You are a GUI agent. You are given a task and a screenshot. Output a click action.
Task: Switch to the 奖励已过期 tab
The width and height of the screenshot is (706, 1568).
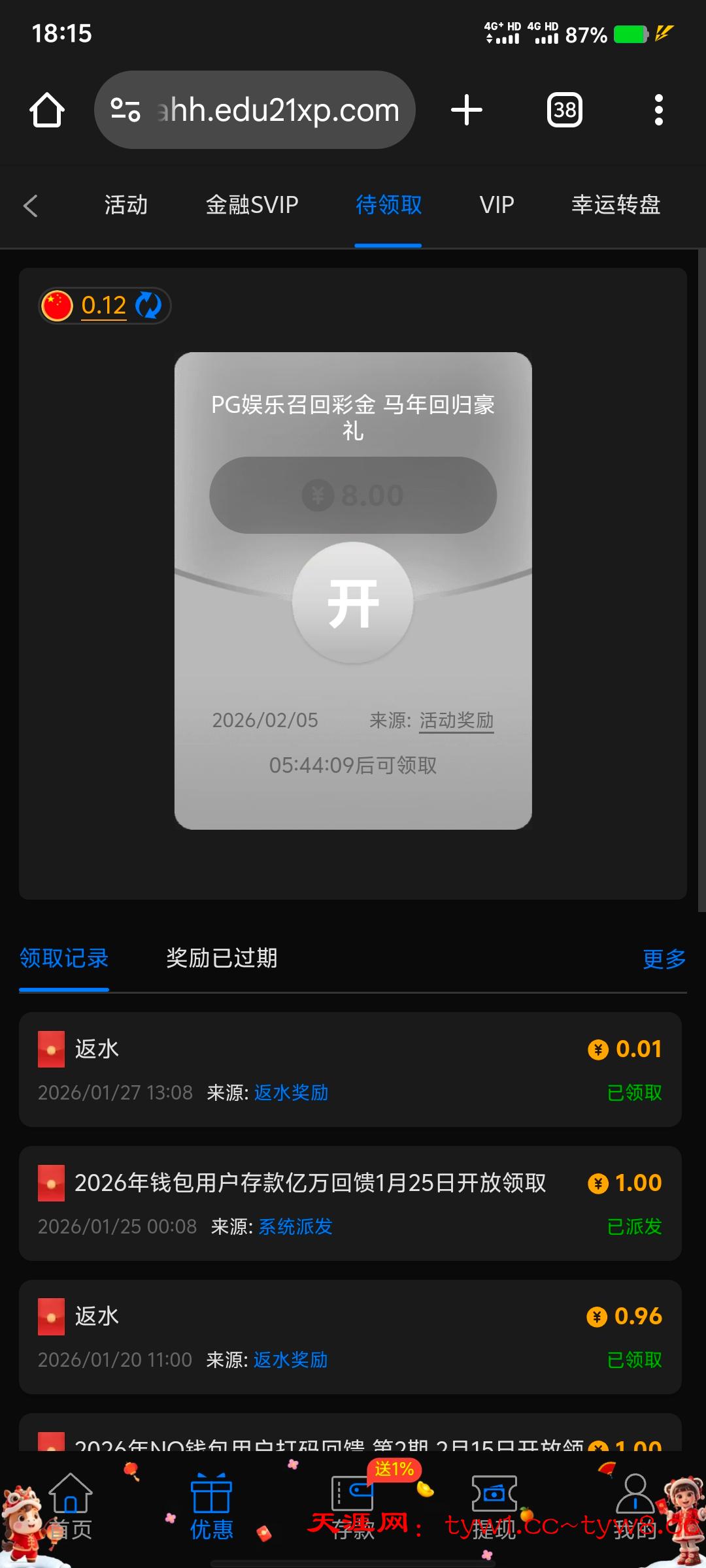222,958
